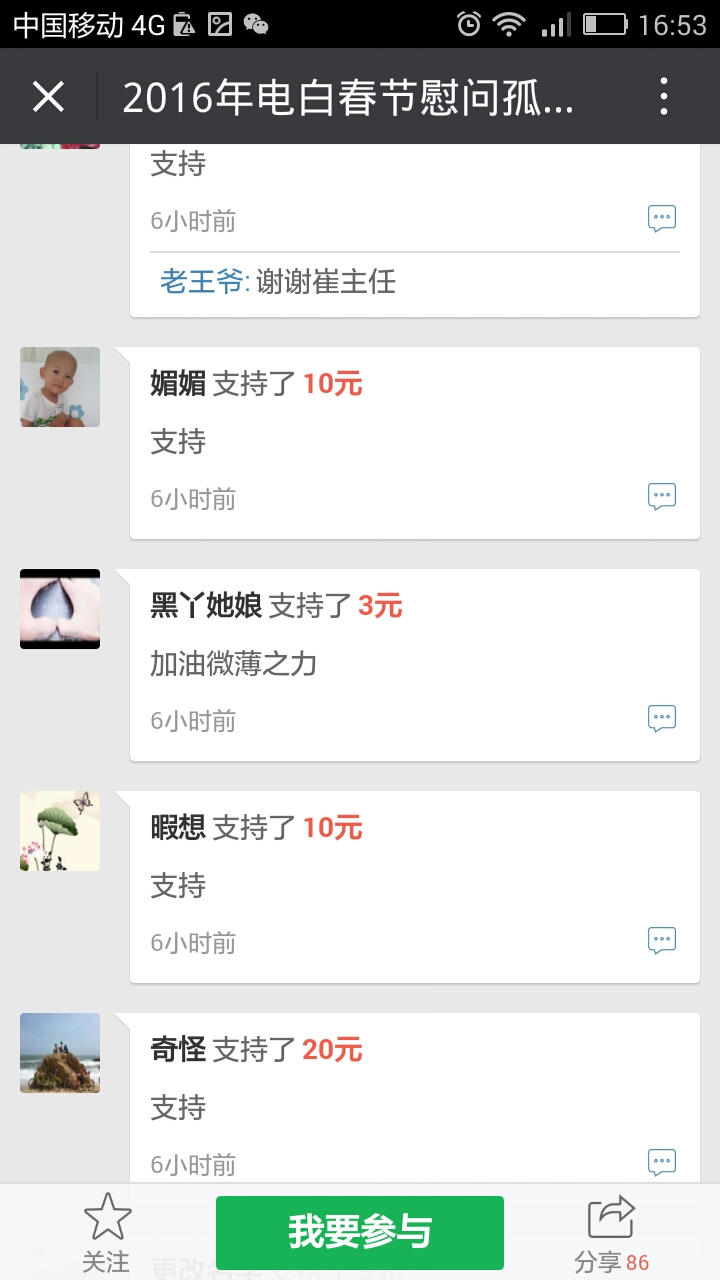
Task: Open 老王爷's name link
Action: [x=203, y=282]
